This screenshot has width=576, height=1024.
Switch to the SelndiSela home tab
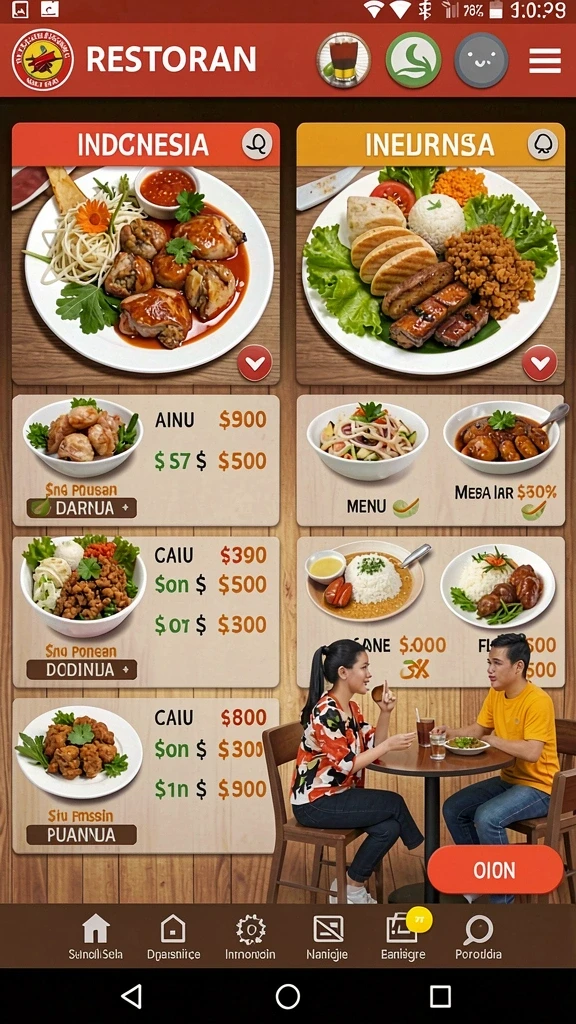95,937
